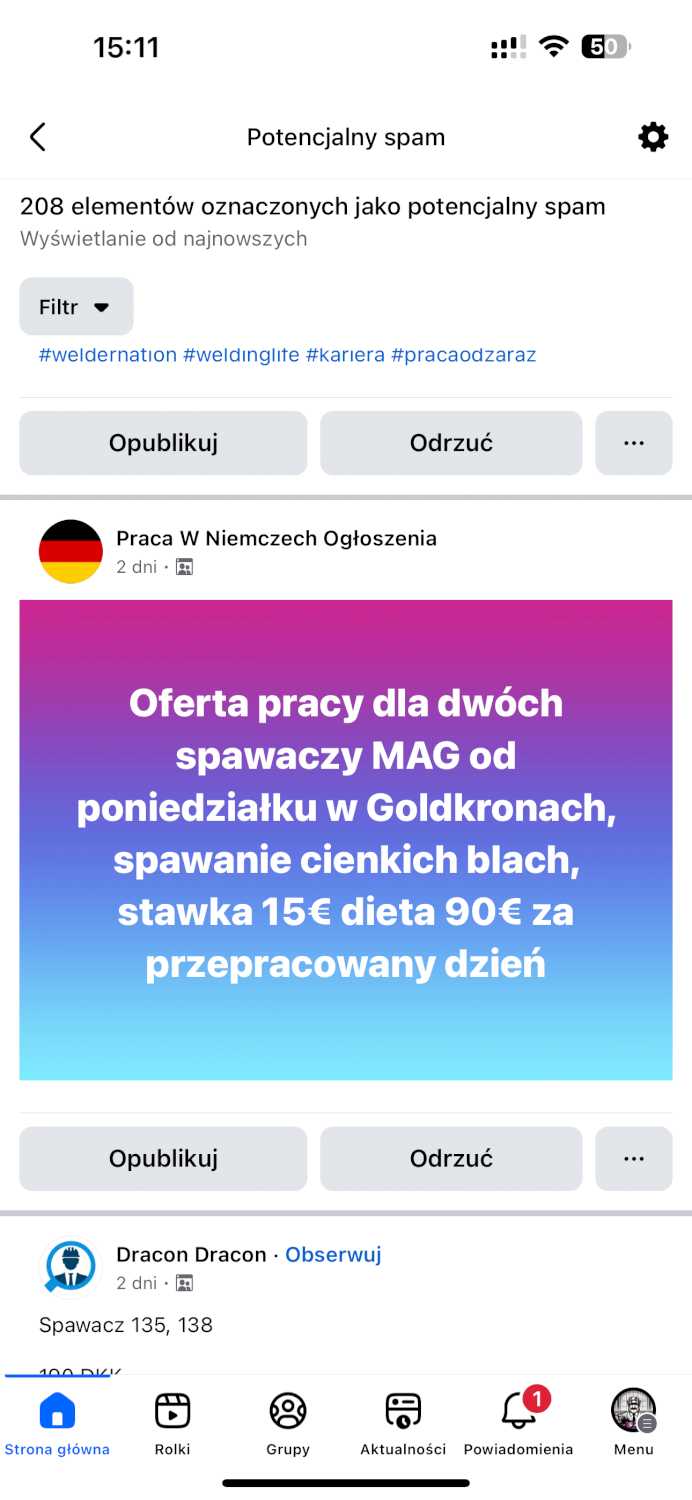View Dracon Dracon profile
The image size is (692, 1500).
pos(191,1254)
